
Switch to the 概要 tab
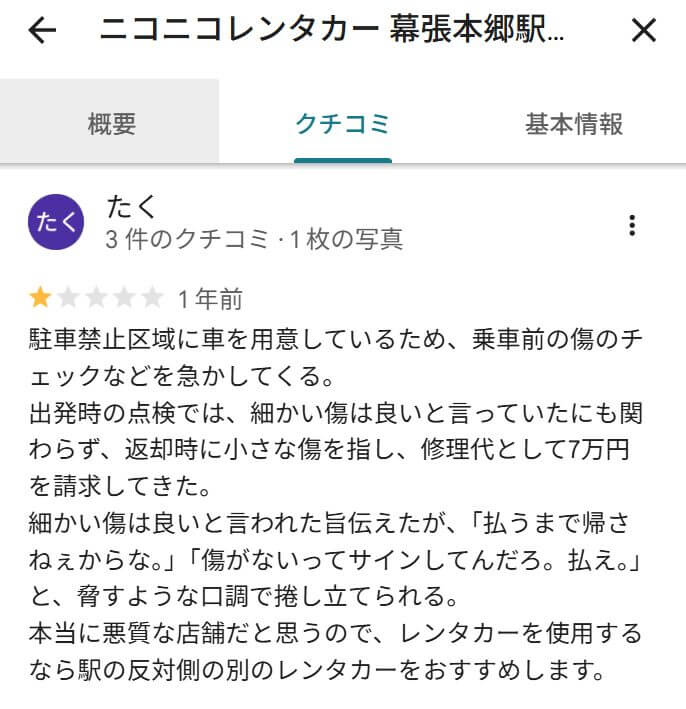pos(111,124)
